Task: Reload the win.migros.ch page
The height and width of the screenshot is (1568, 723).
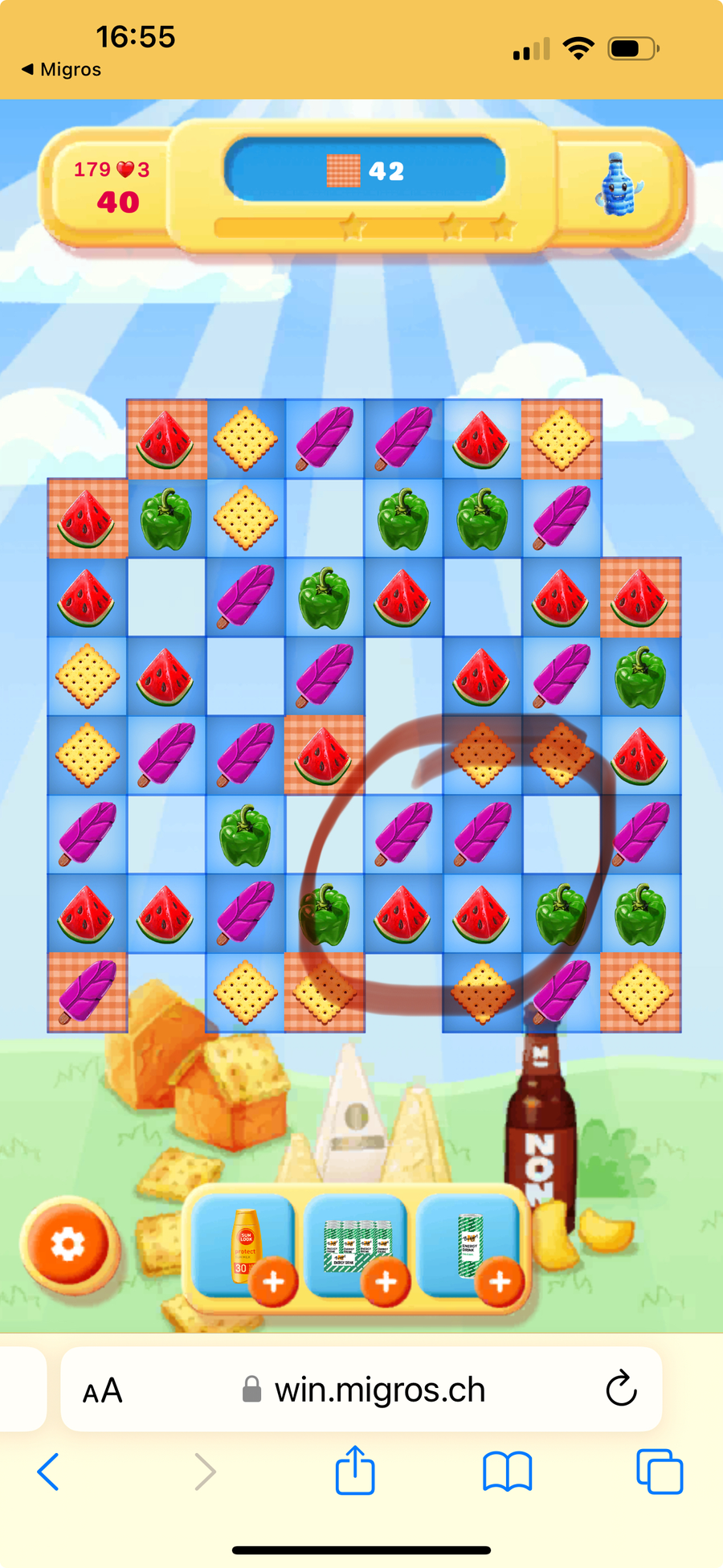Action: (x=620, y=1389)
